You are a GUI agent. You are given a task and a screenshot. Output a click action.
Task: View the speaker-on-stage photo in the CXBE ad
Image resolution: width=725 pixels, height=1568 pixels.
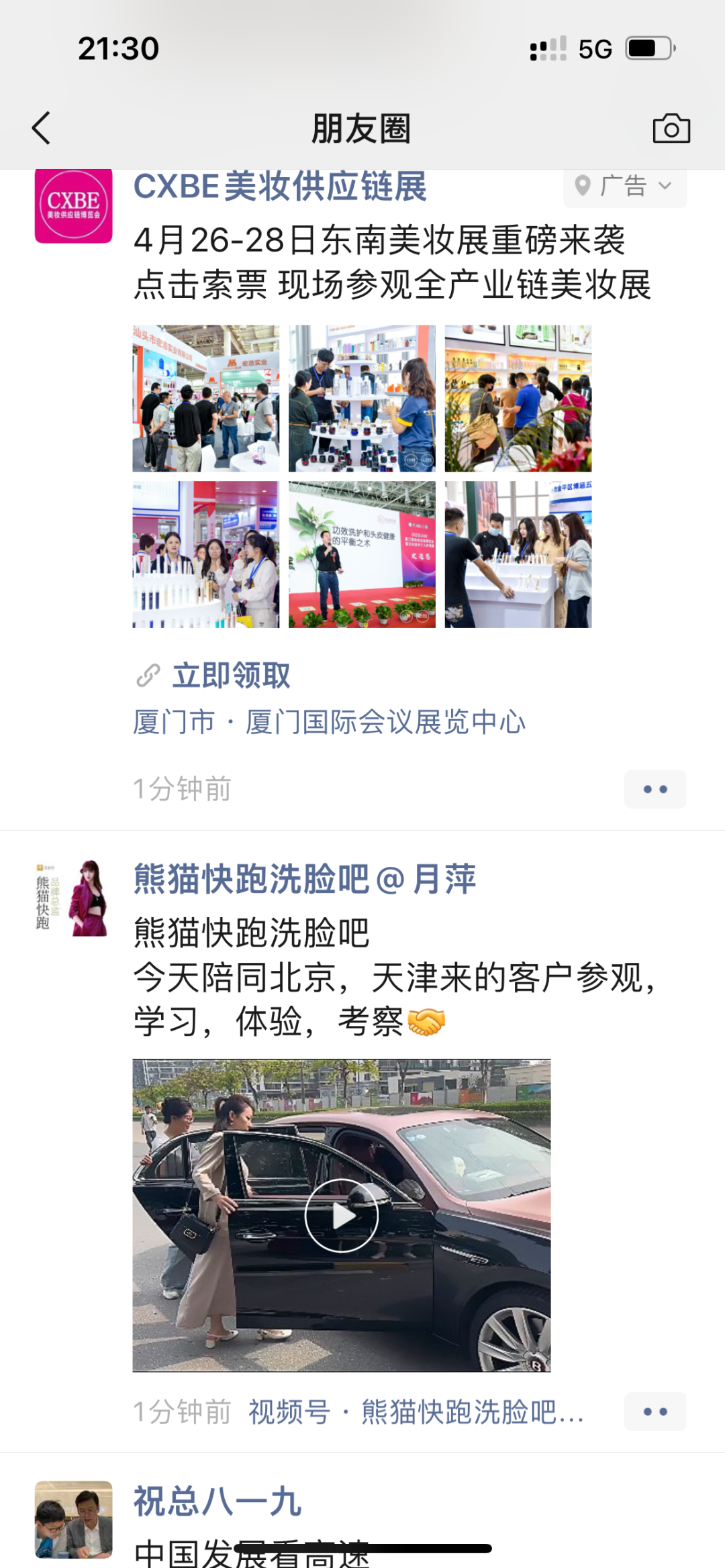(362, 554)
